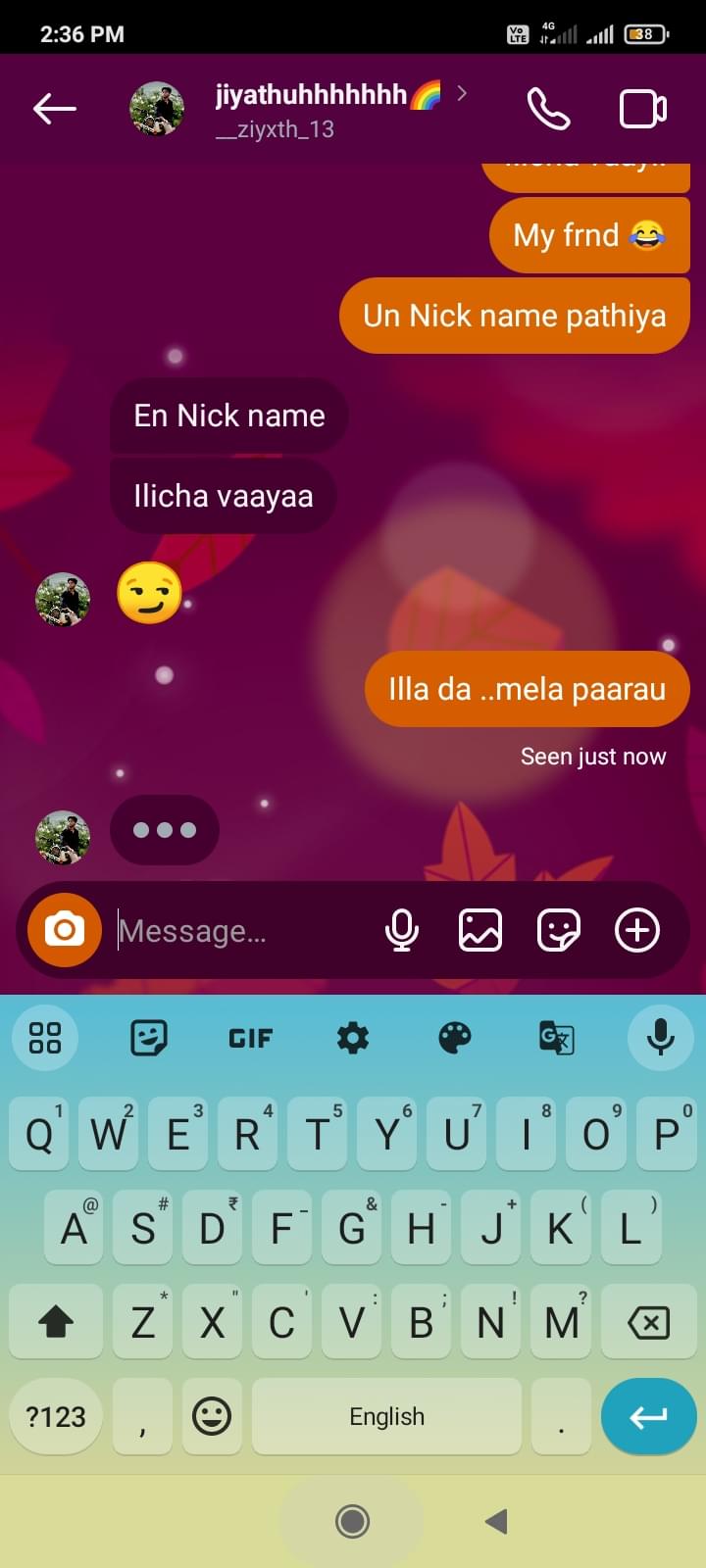This screenshot has height=1568, width=706.
Task: Tap the backspace key
Action: 648,1323
